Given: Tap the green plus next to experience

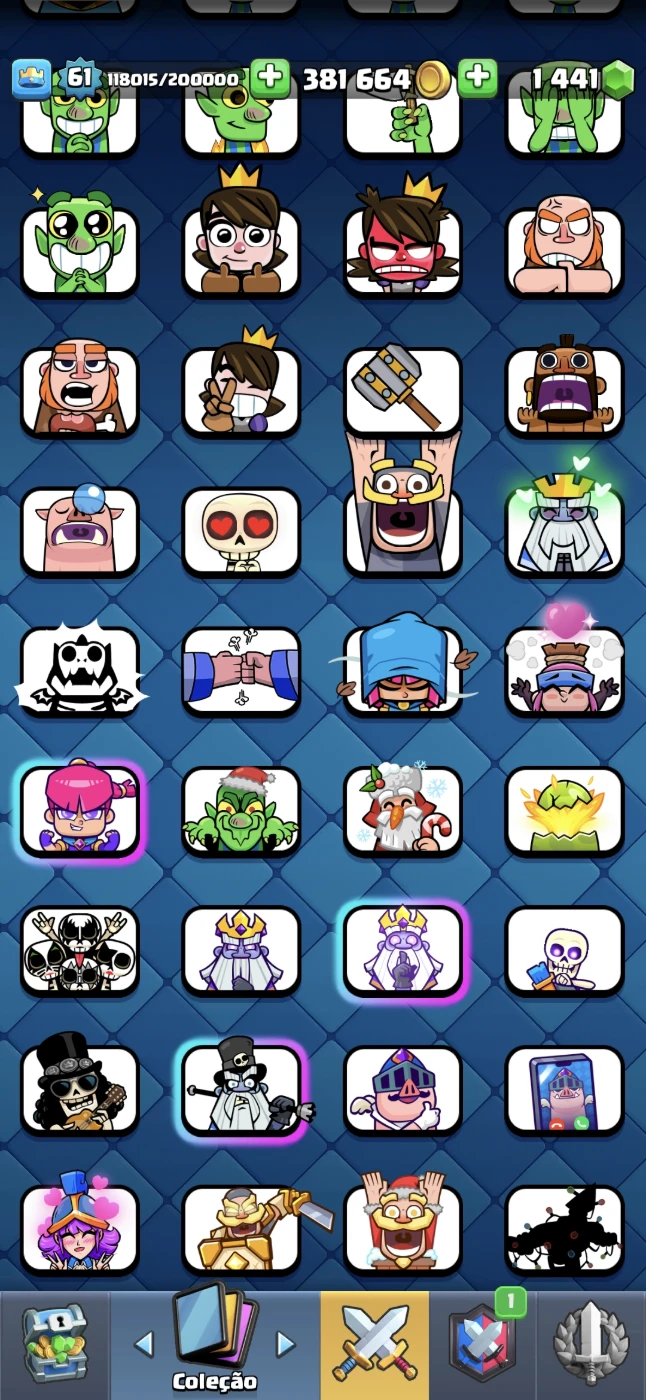Looking at the screenshot, I should (x=269, y=78).
